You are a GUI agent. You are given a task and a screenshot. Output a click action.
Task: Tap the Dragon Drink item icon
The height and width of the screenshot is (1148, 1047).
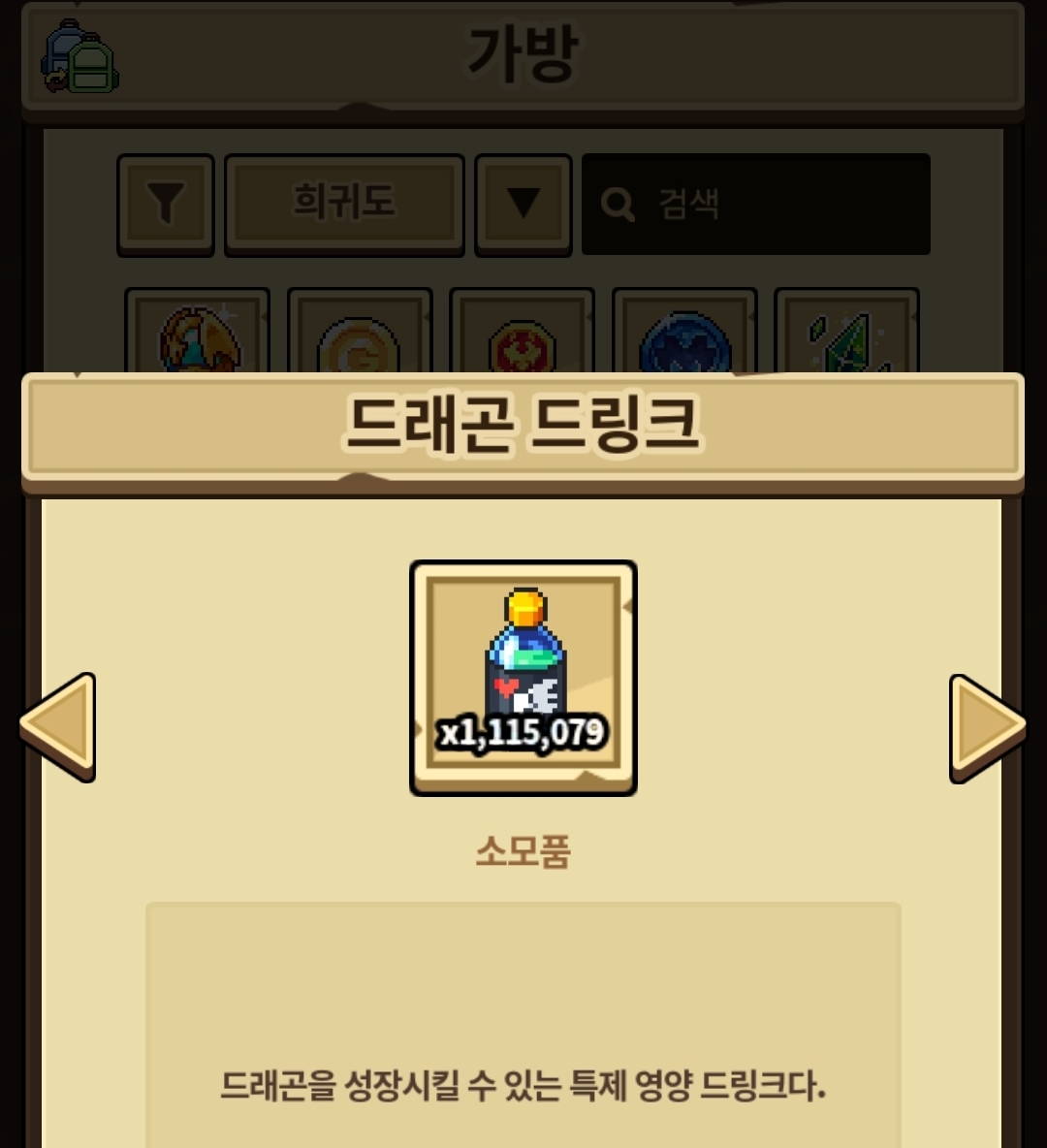[523, 677]
